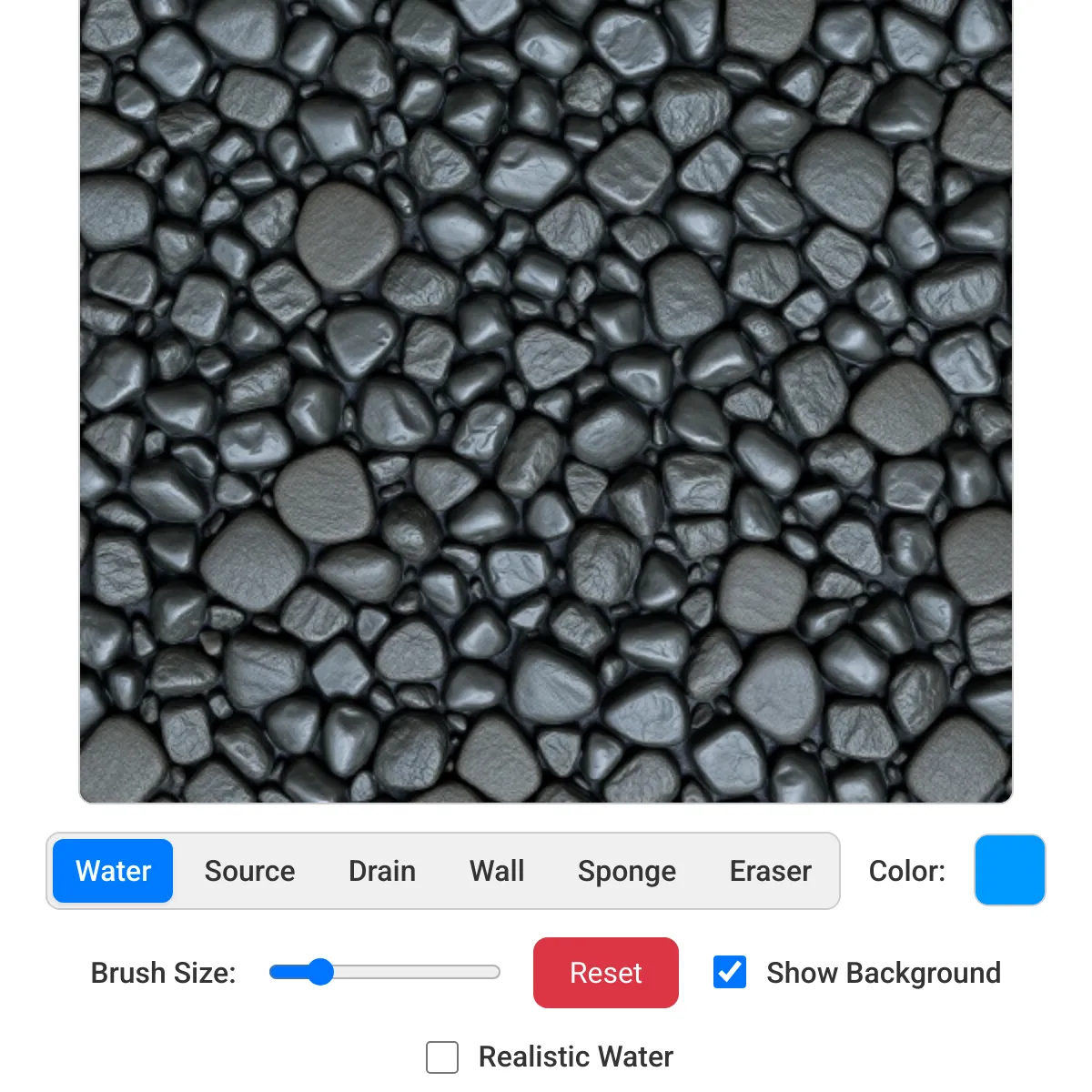This screenshot has width=1092, height=1092.
Task: Uncheck Show Background
Action: tap(730, 972)
